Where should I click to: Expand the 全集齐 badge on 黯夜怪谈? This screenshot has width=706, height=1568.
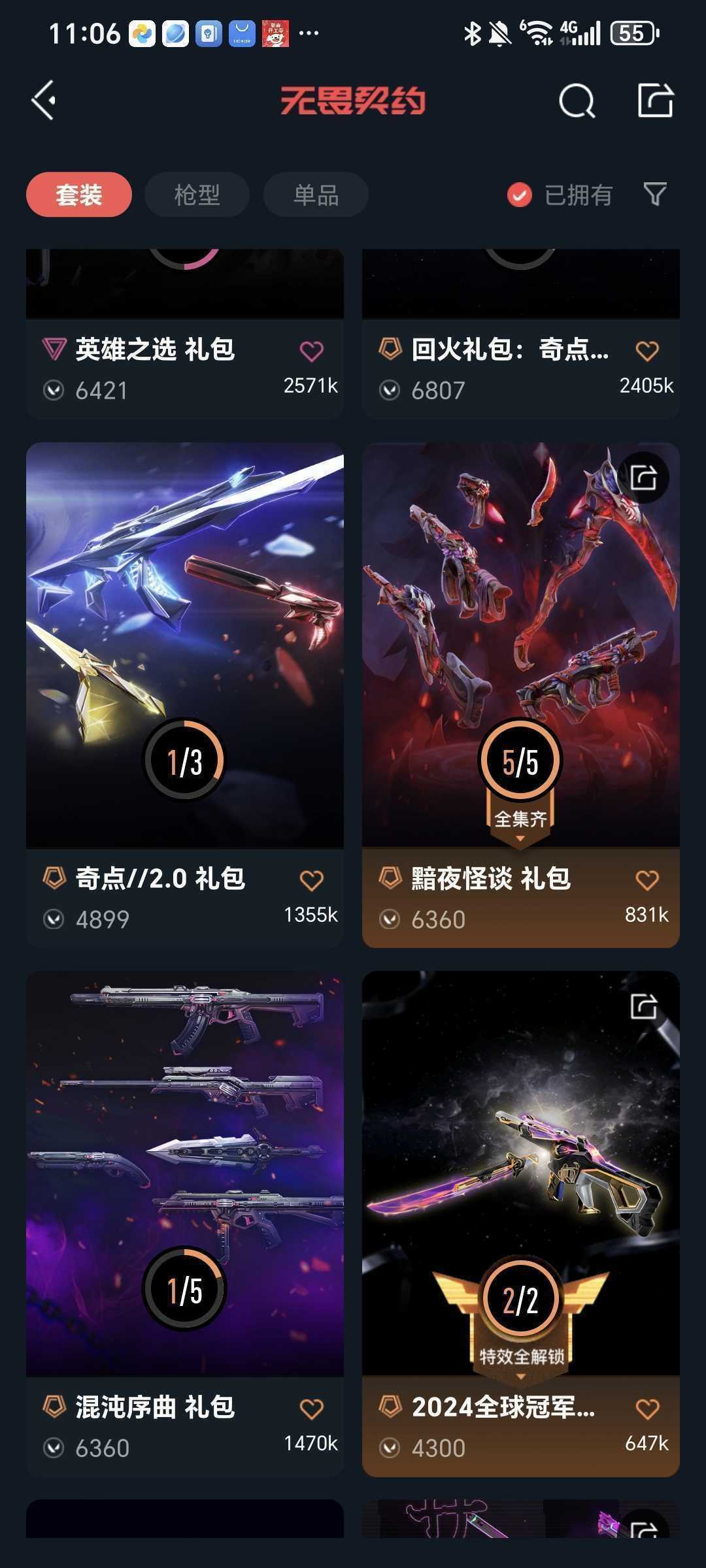click(x=520, y=817)
